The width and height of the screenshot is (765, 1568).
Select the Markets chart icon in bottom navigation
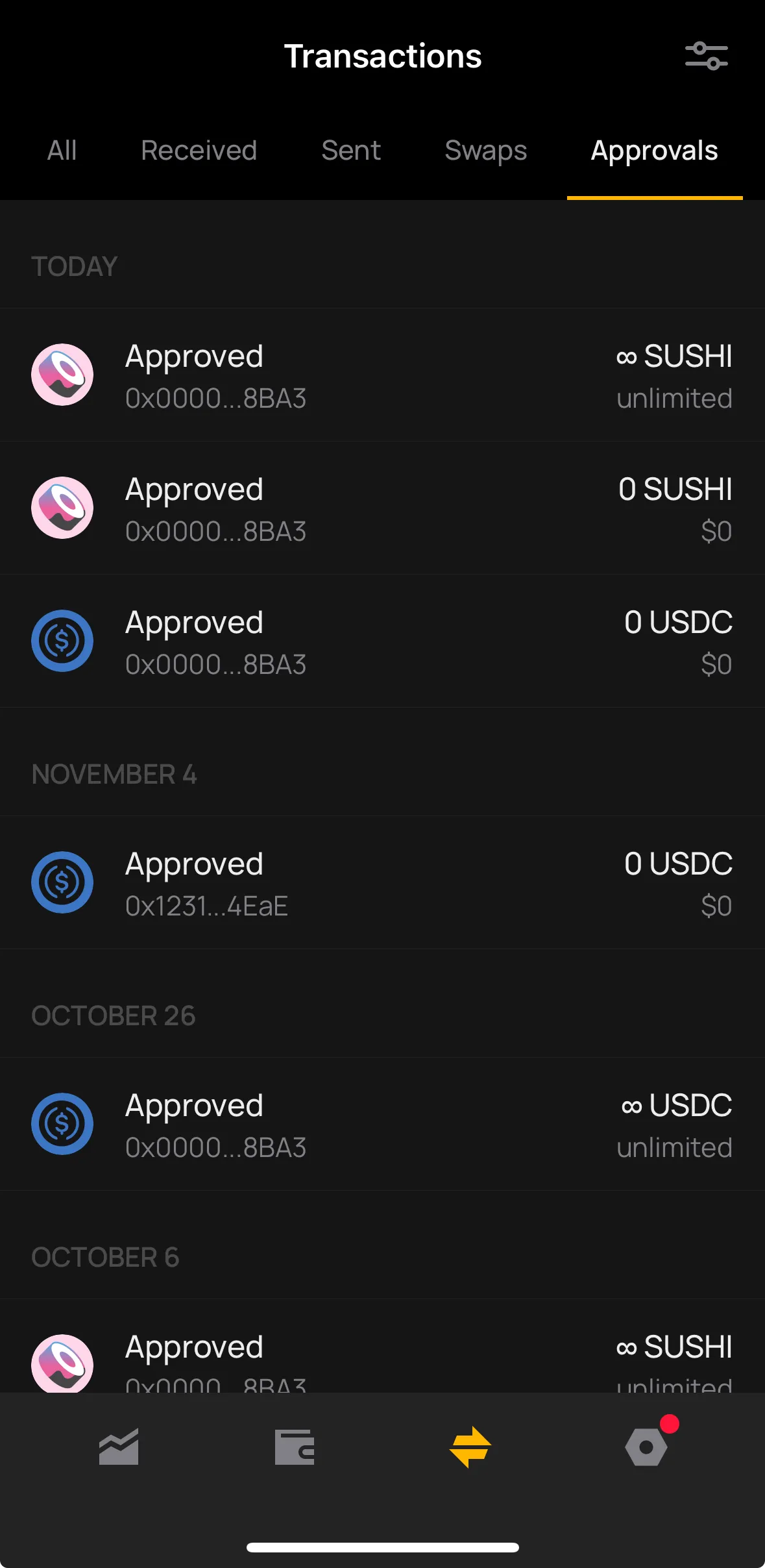click(118, 1447)
